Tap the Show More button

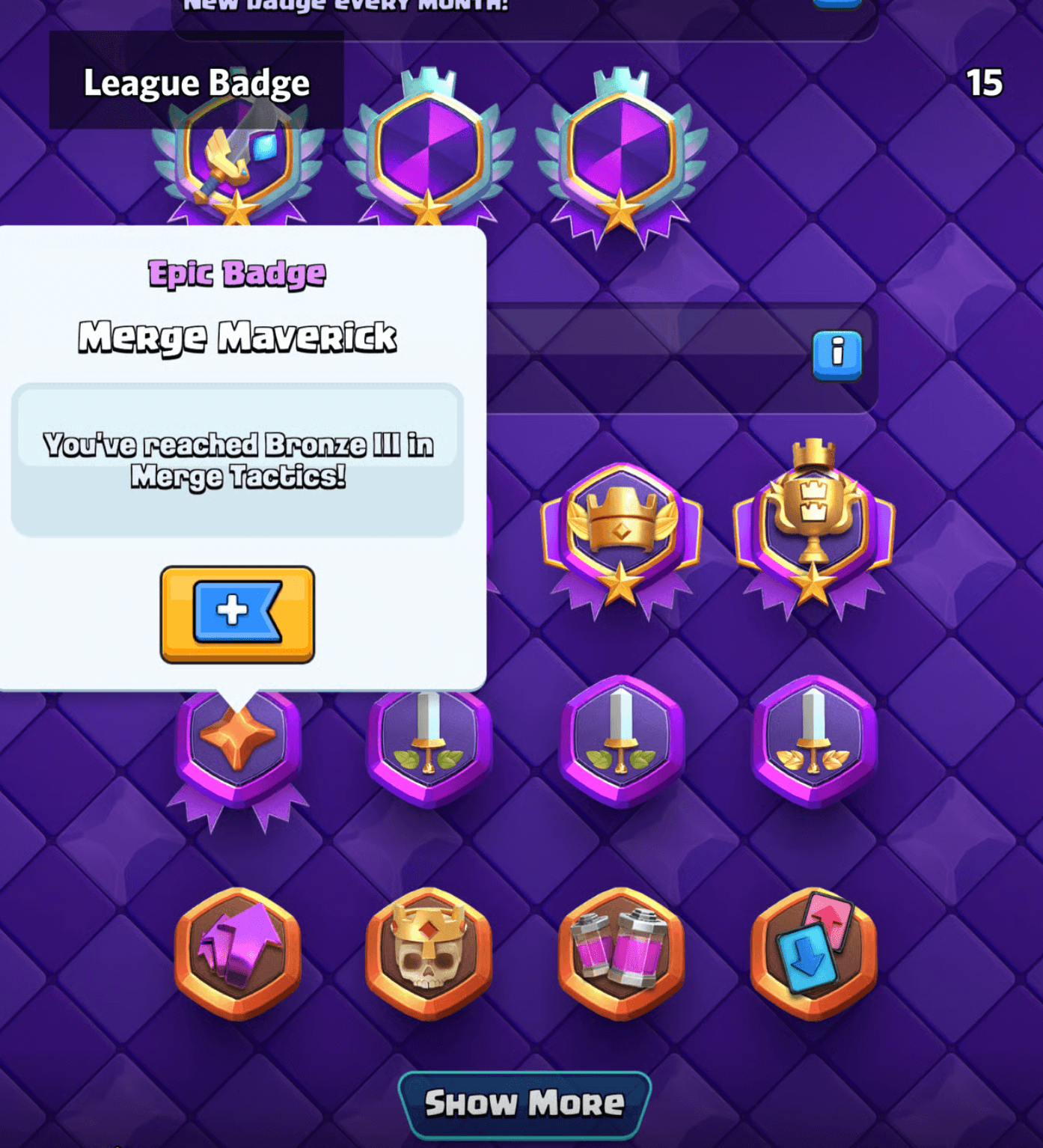[x=524, y=1104]
